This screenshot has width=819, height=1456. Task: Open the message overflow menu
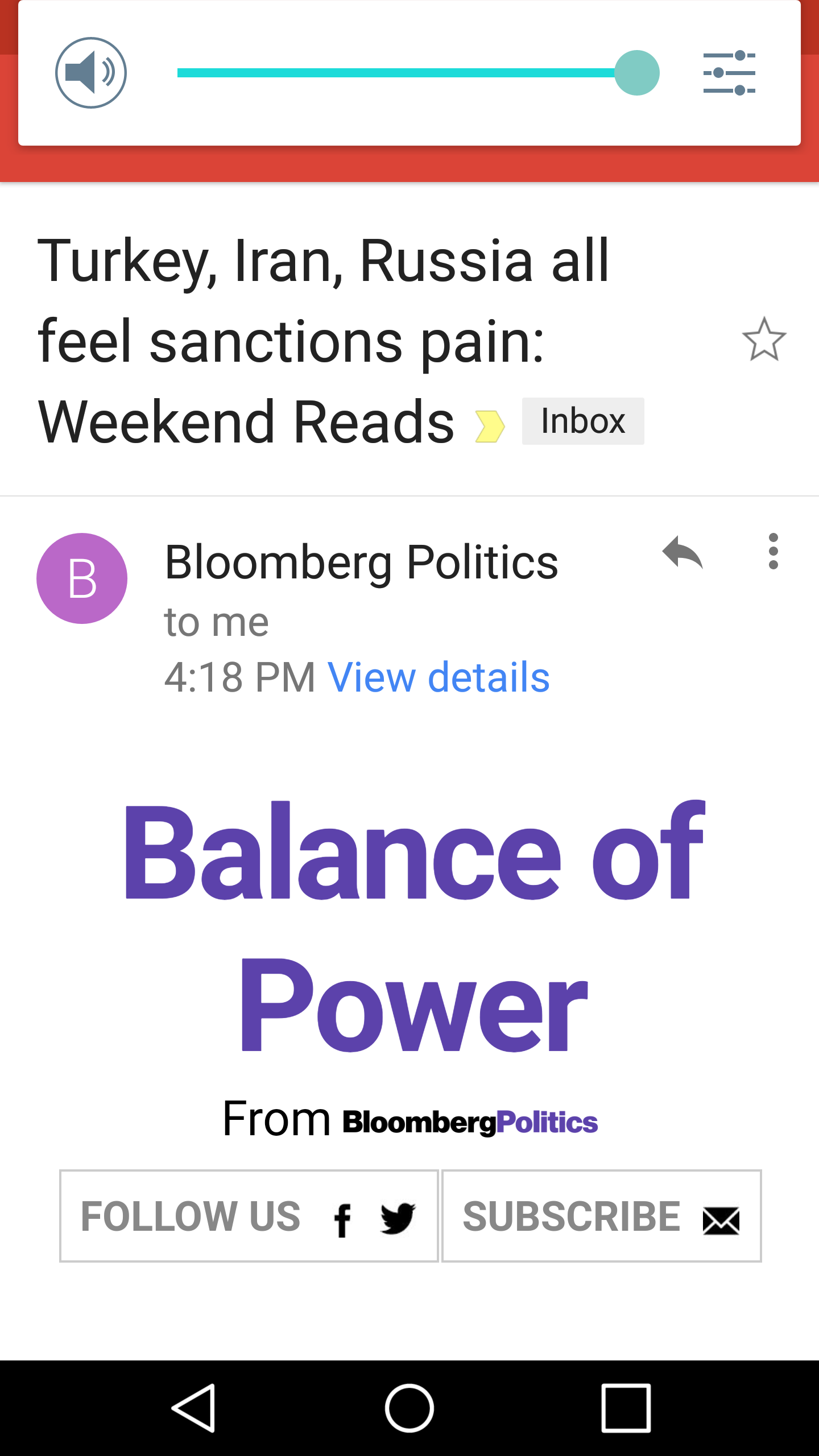click(773, 551)
